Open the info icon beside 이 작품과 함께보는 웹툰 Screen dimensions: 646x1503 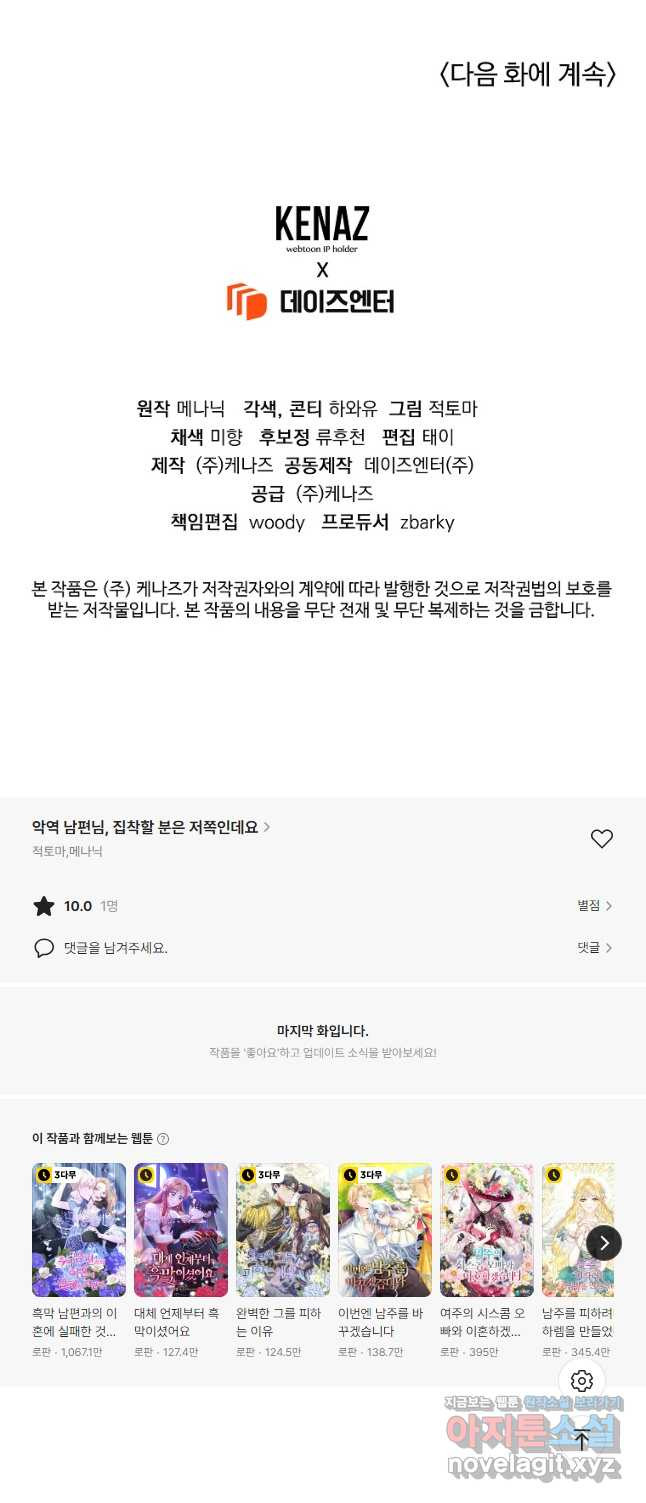pyautogui.click(x=163, y=1139)
